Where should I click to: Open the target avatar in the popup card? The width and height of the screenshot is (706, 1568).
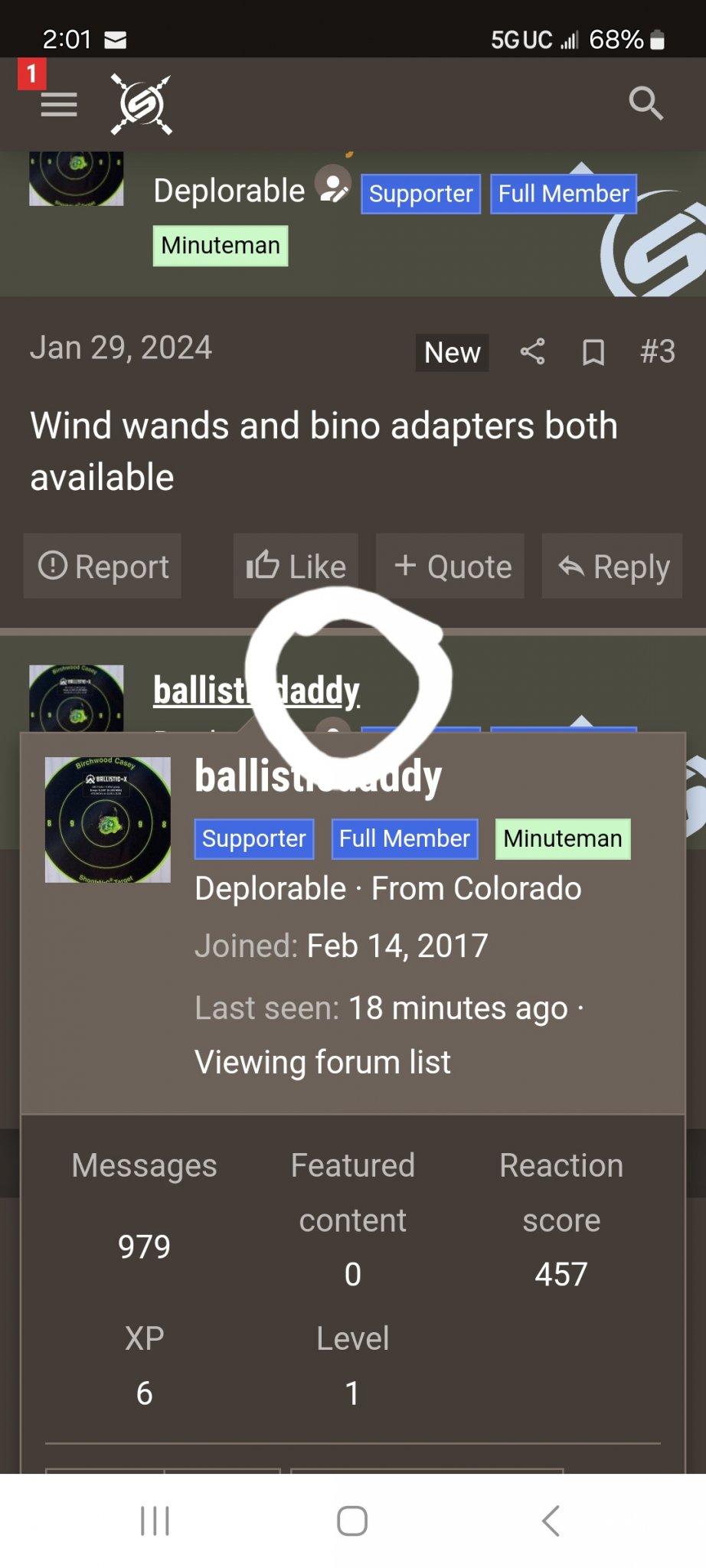click(x=108, y=820)
